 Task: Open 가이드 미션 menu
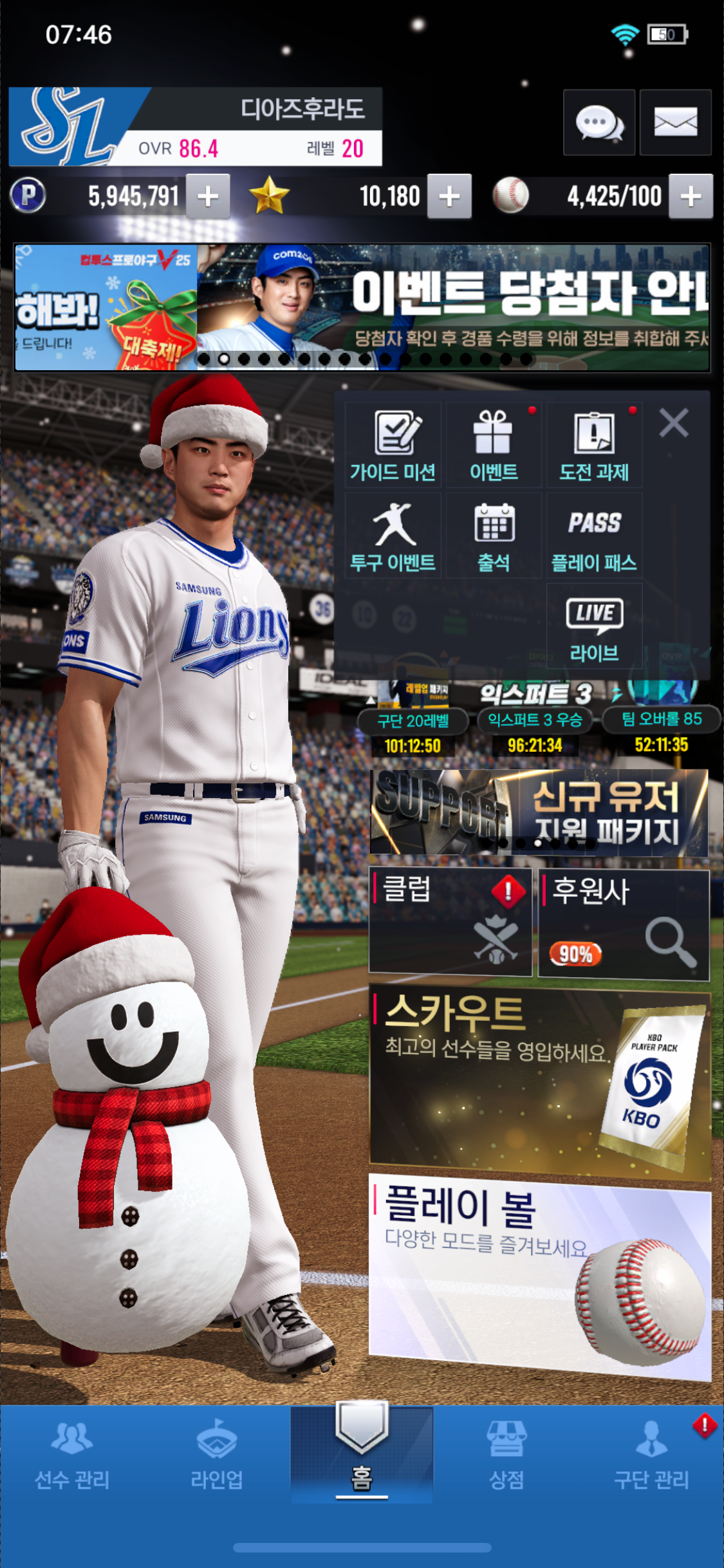[393, 445]
